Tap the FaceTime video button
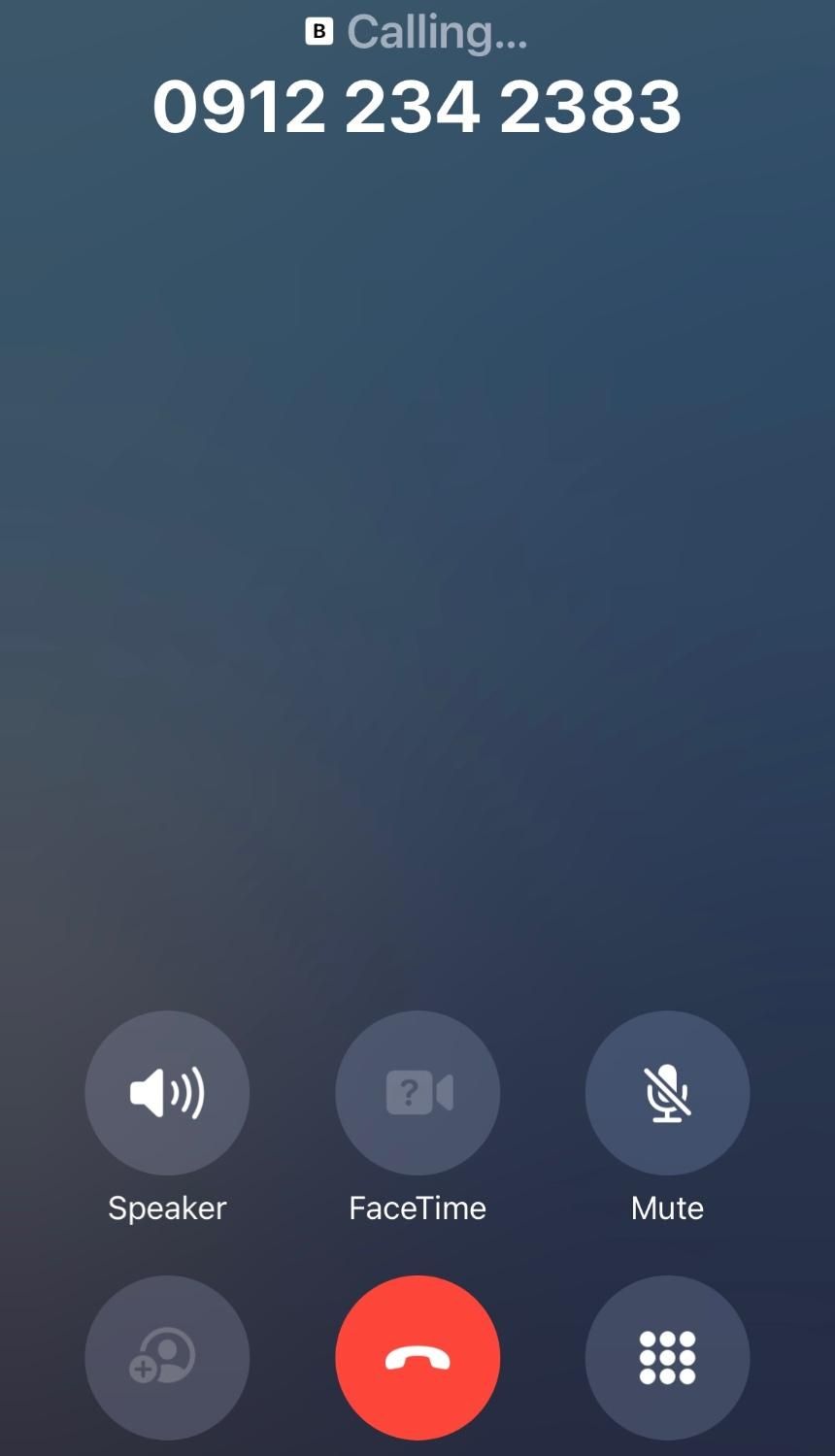 [x=417, y=1093]
